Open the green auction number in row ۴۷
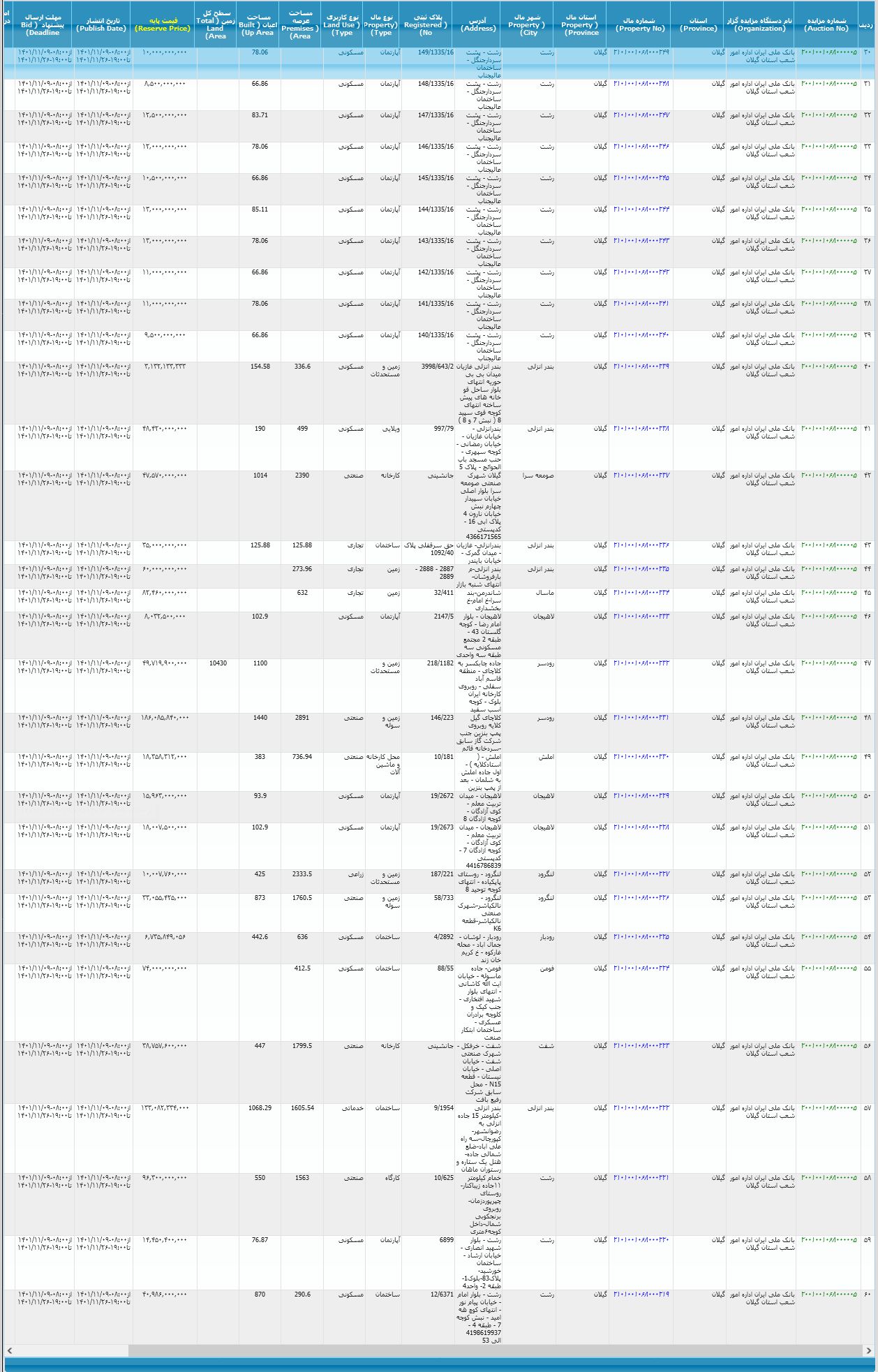Image resolution: width=878 pixels, height=1372 pixels. (828, 663)
